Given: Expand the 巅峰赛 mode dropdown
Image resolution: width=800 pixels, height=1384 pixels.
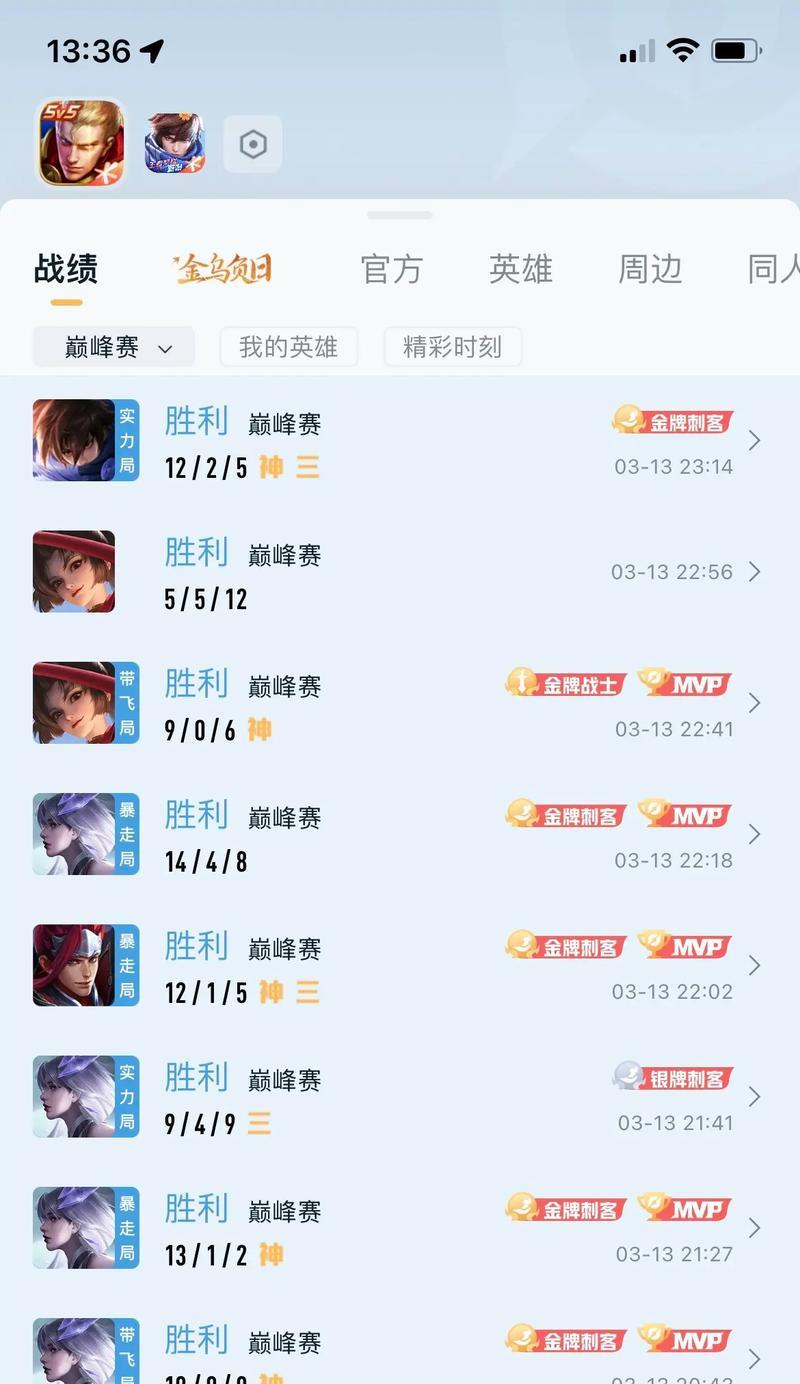Looking at the screenshot, I should 114,347.
